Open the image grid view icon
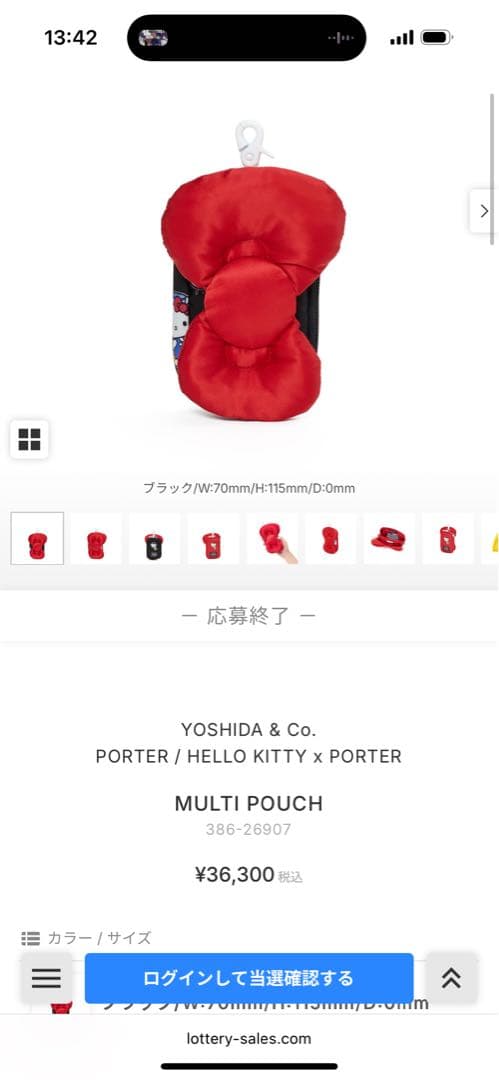Screen dimensions: 499x1080 pos(29,439)
